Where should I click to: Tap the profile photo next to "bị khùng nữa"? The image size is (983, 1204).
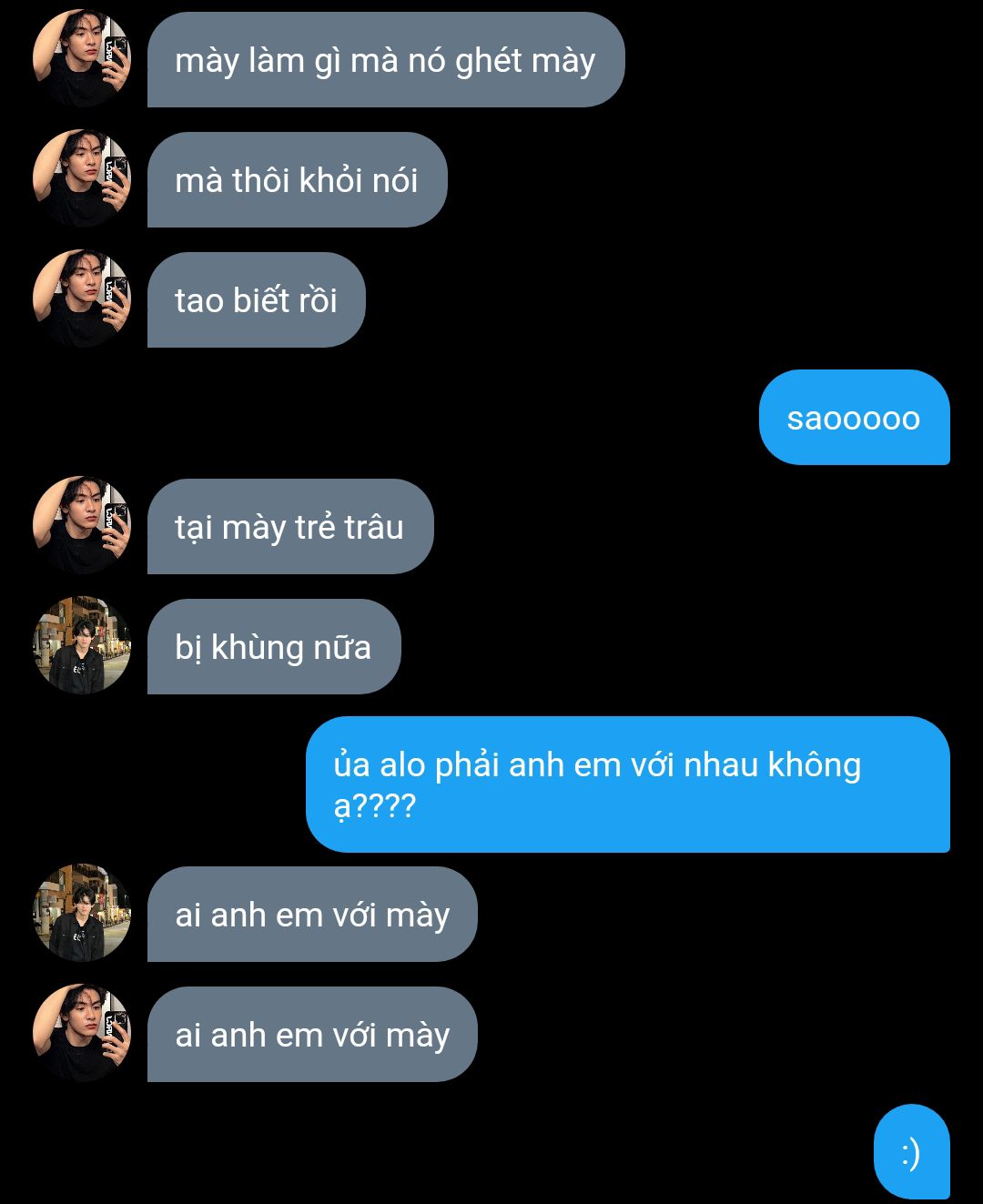(x=82, y=645)
